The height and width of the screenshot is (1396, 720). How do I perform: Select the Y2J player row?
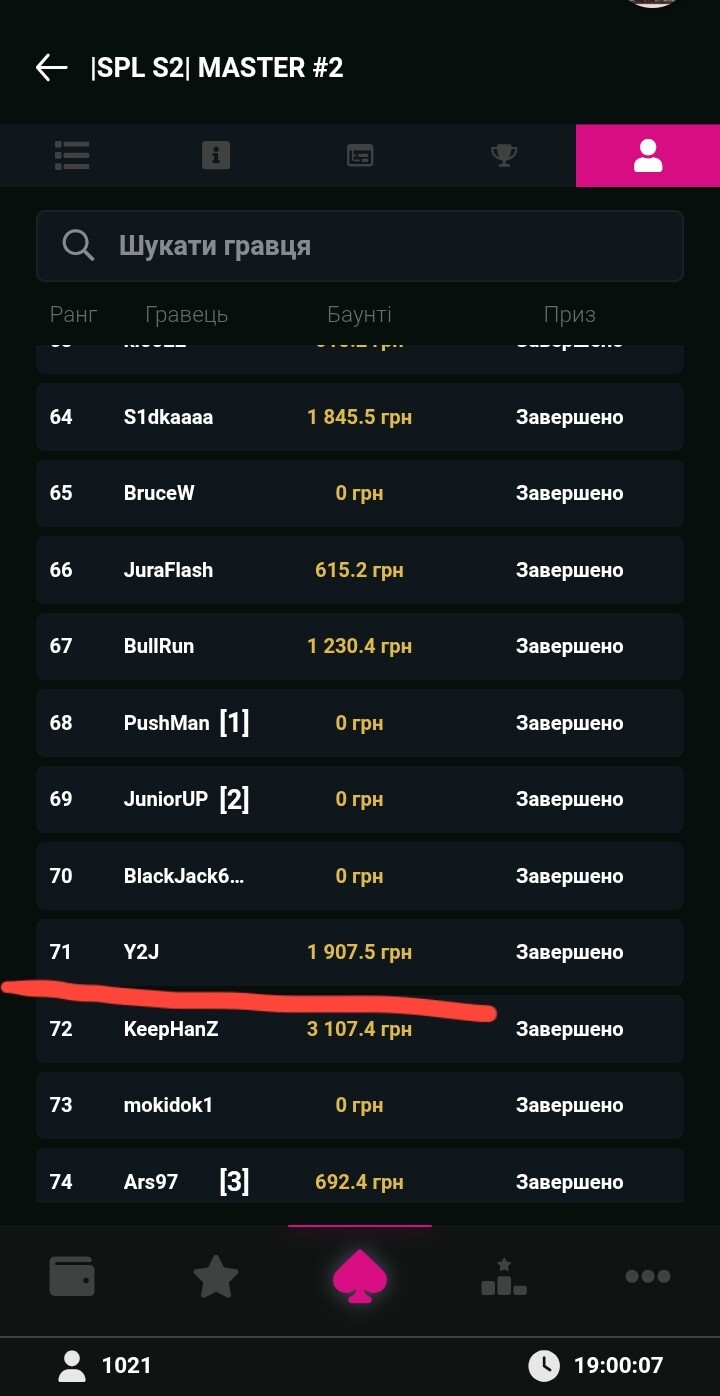coord(360,952)
